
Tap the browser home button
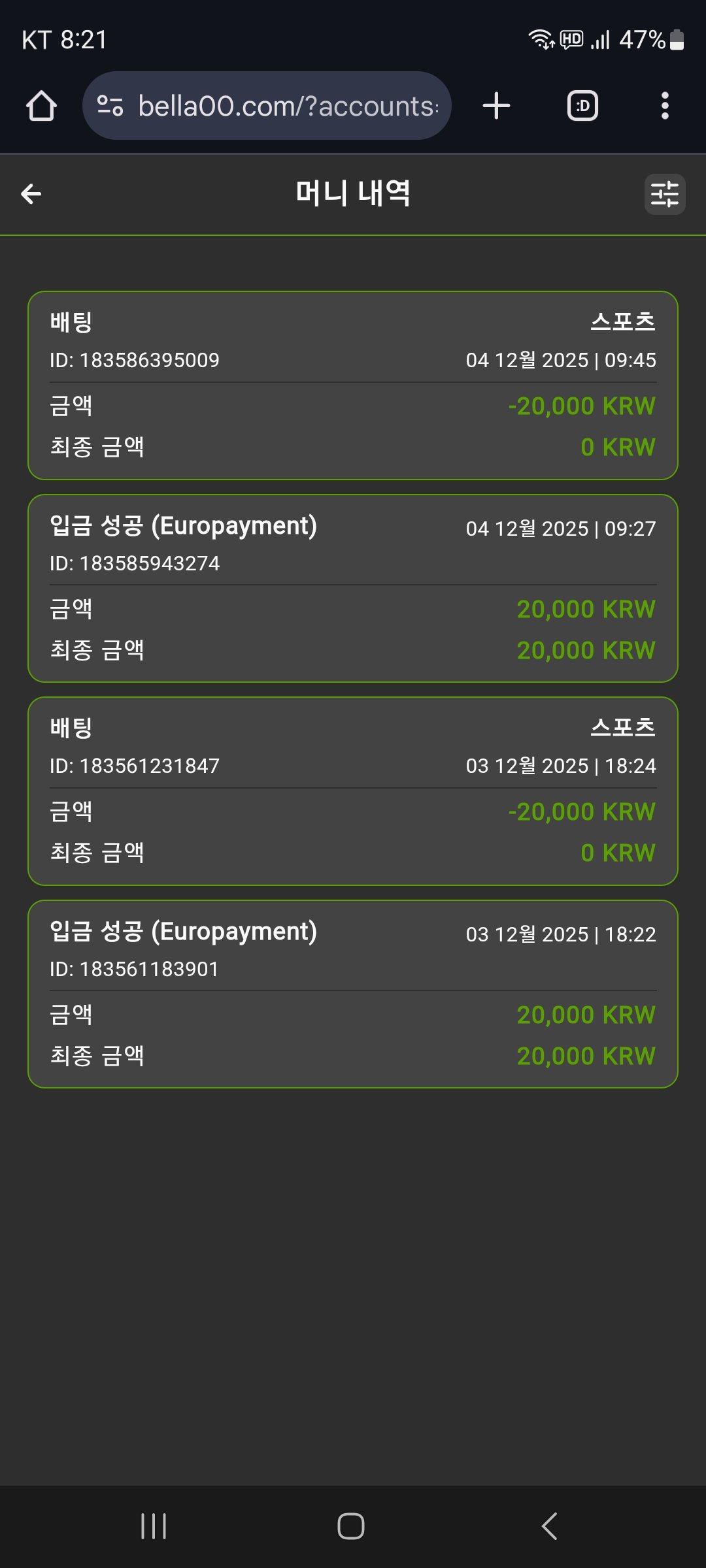[41, 106]
